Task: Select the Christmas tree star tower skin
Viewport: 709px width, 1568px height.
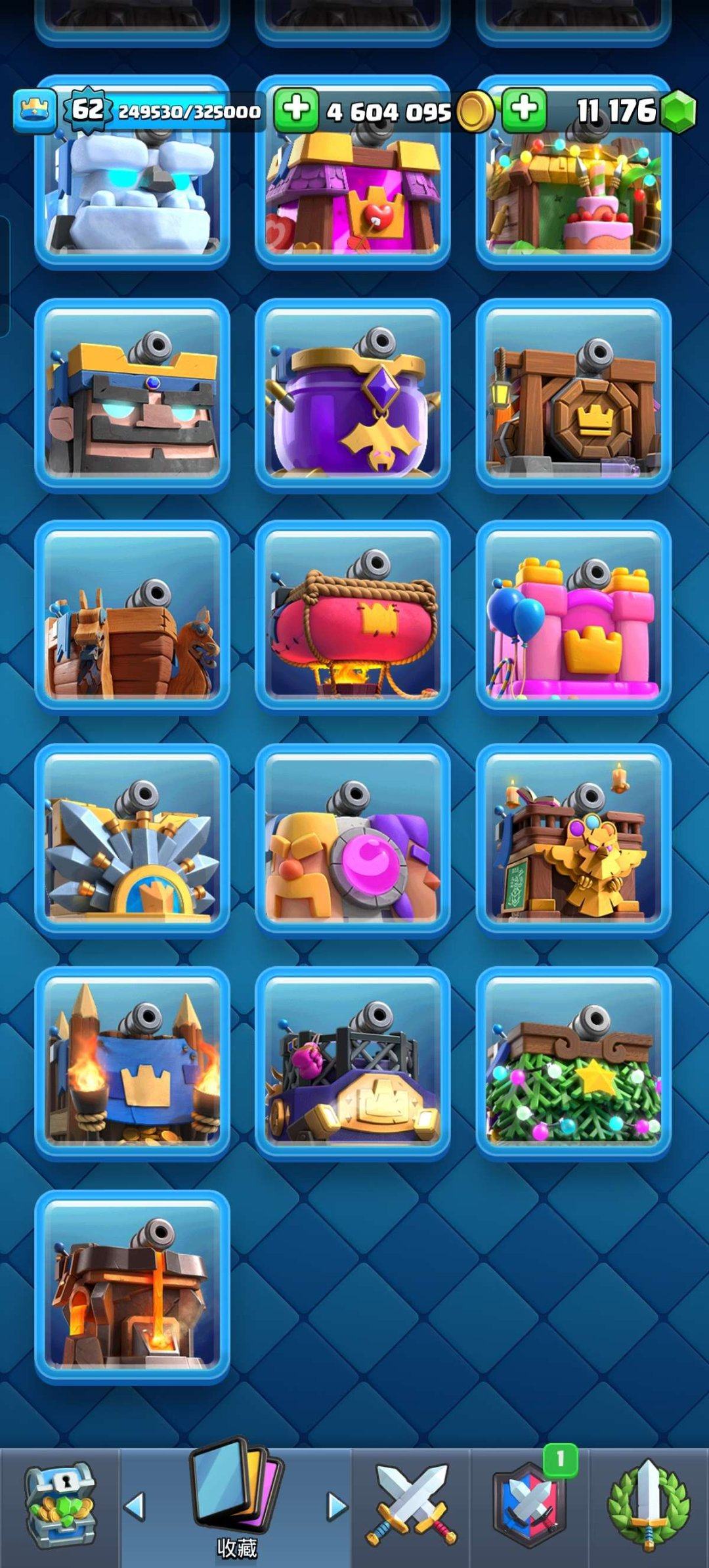Action: [573, 1064]
